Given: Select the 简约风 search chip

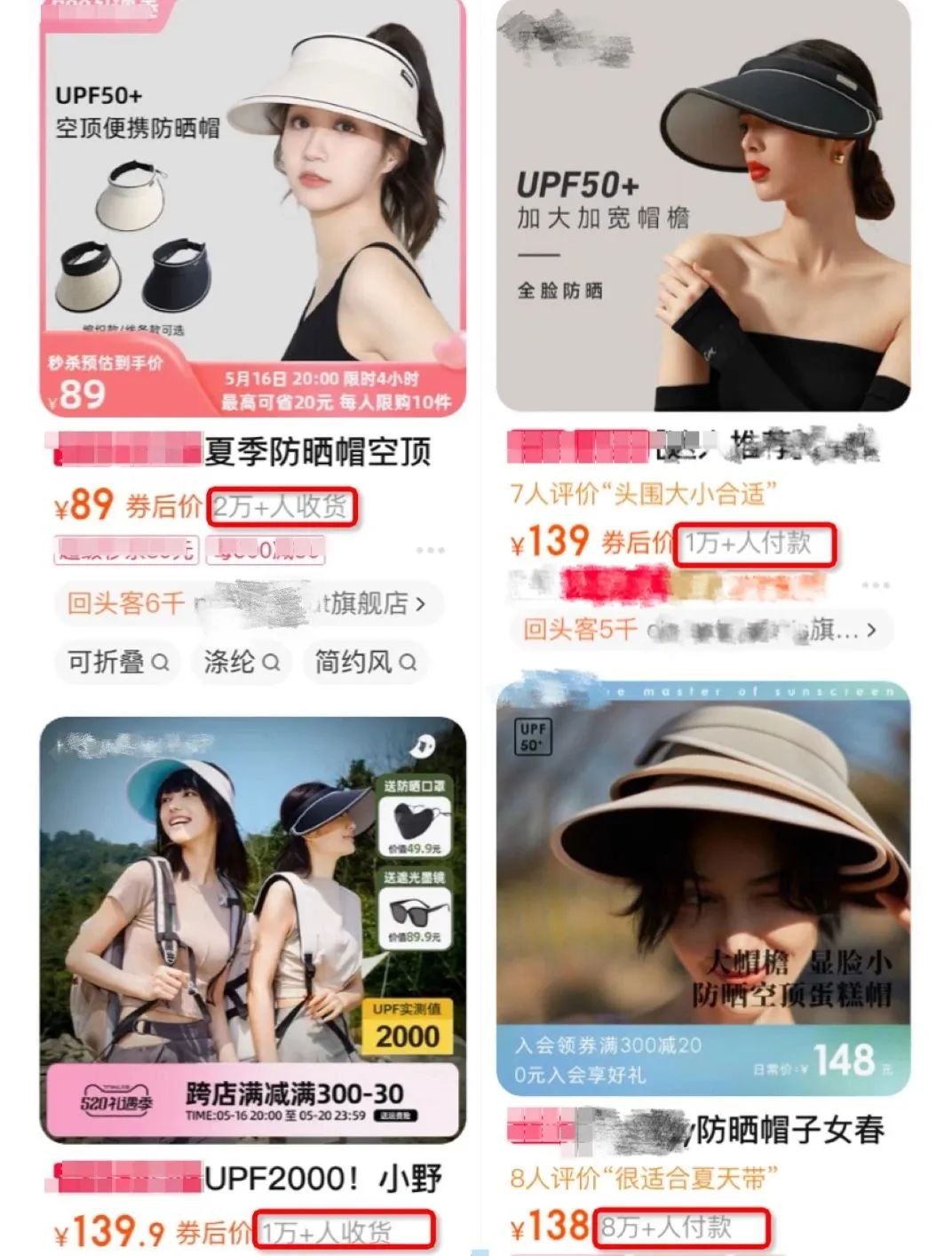Looking at the screenshot, I should 364,662.
